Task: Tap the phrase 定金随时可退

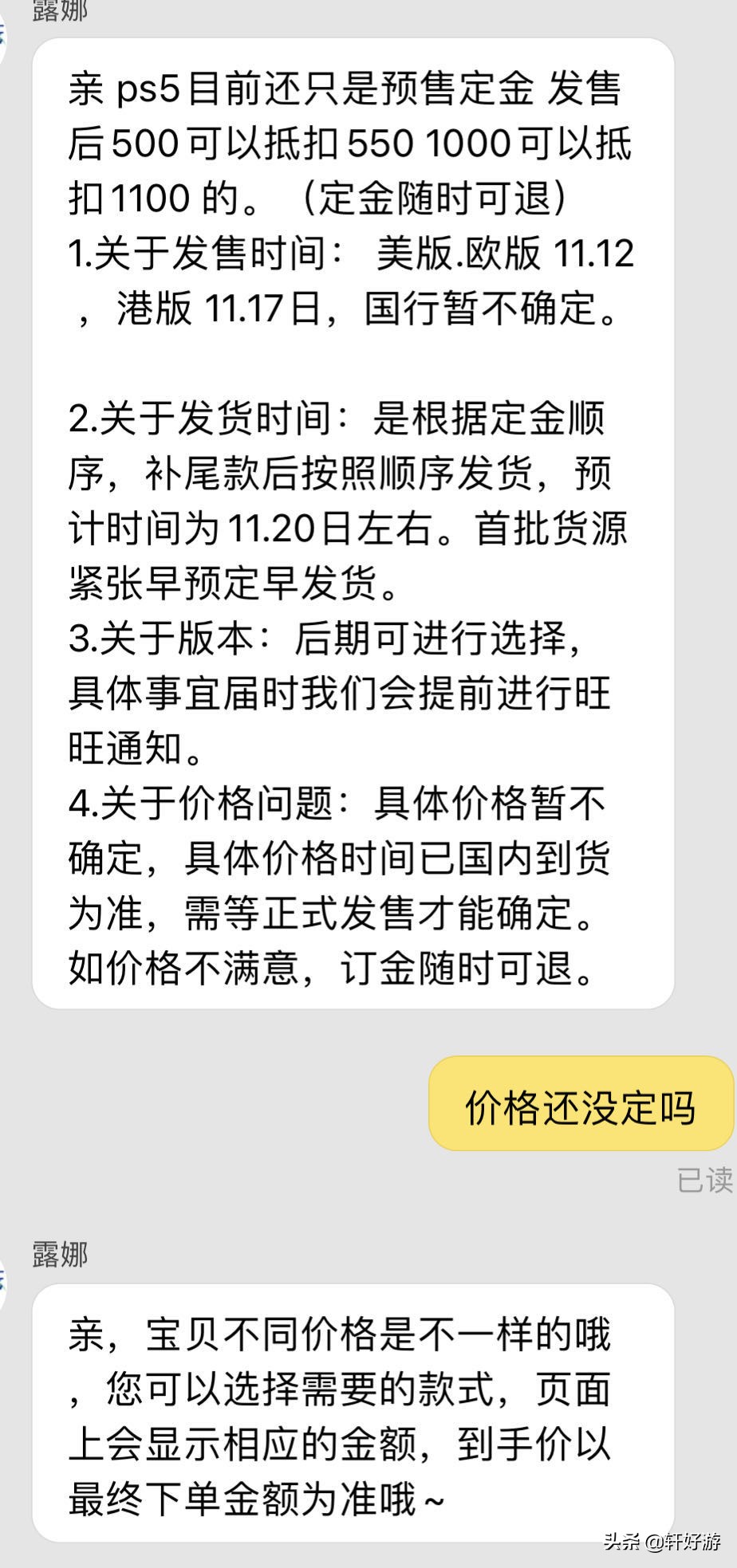Action: (x=439, y=198)
